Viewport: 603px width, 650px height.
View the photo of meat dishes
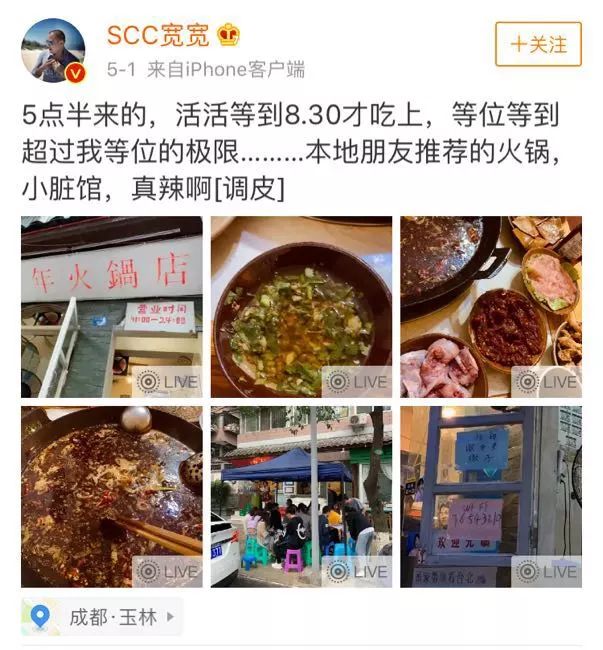pyautogui.click(x=491, y=307)
